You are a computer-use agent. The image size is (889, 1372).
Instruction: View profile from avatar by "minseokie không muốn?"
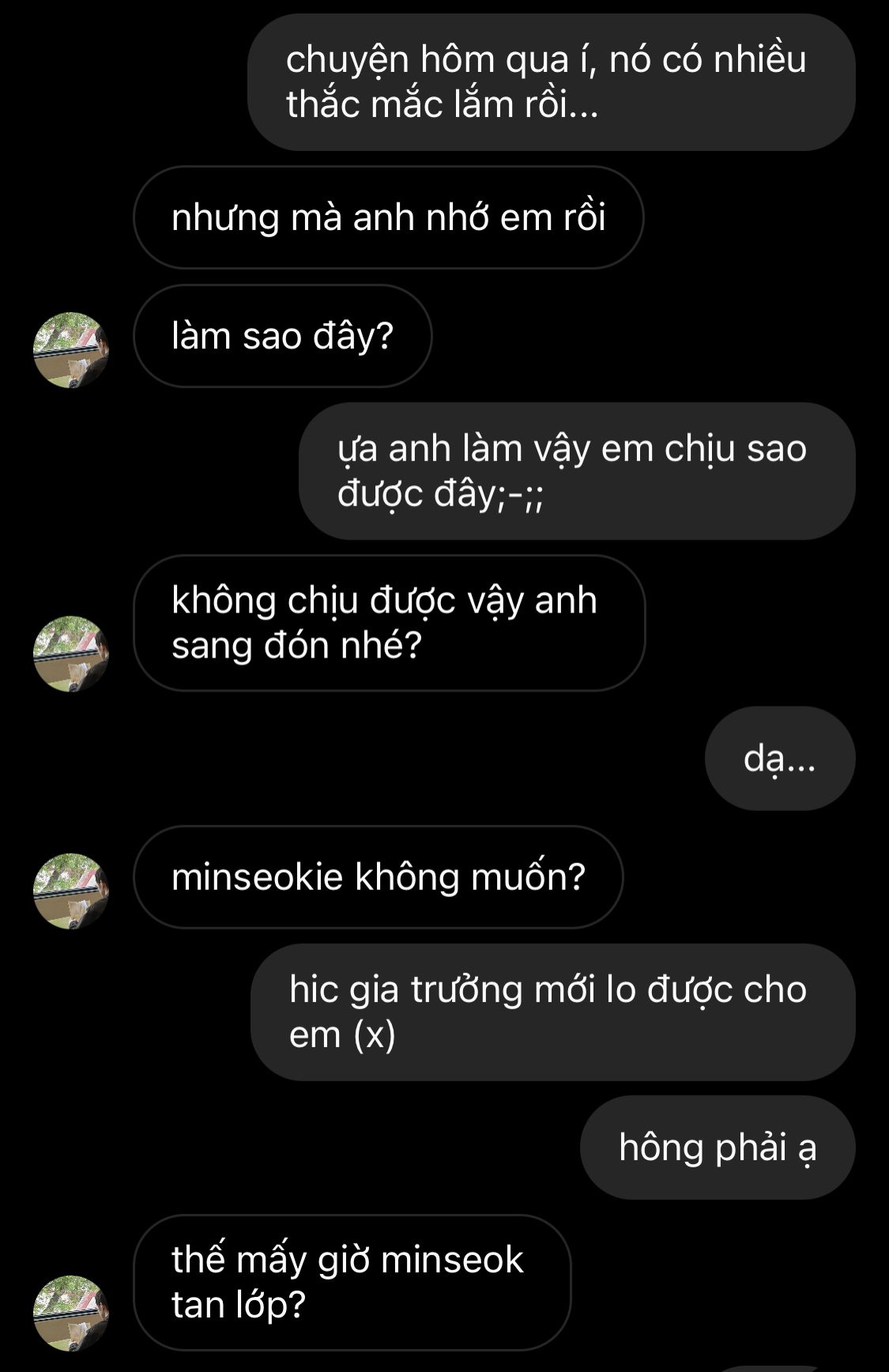pyautogui.click(x=70, y=891)
